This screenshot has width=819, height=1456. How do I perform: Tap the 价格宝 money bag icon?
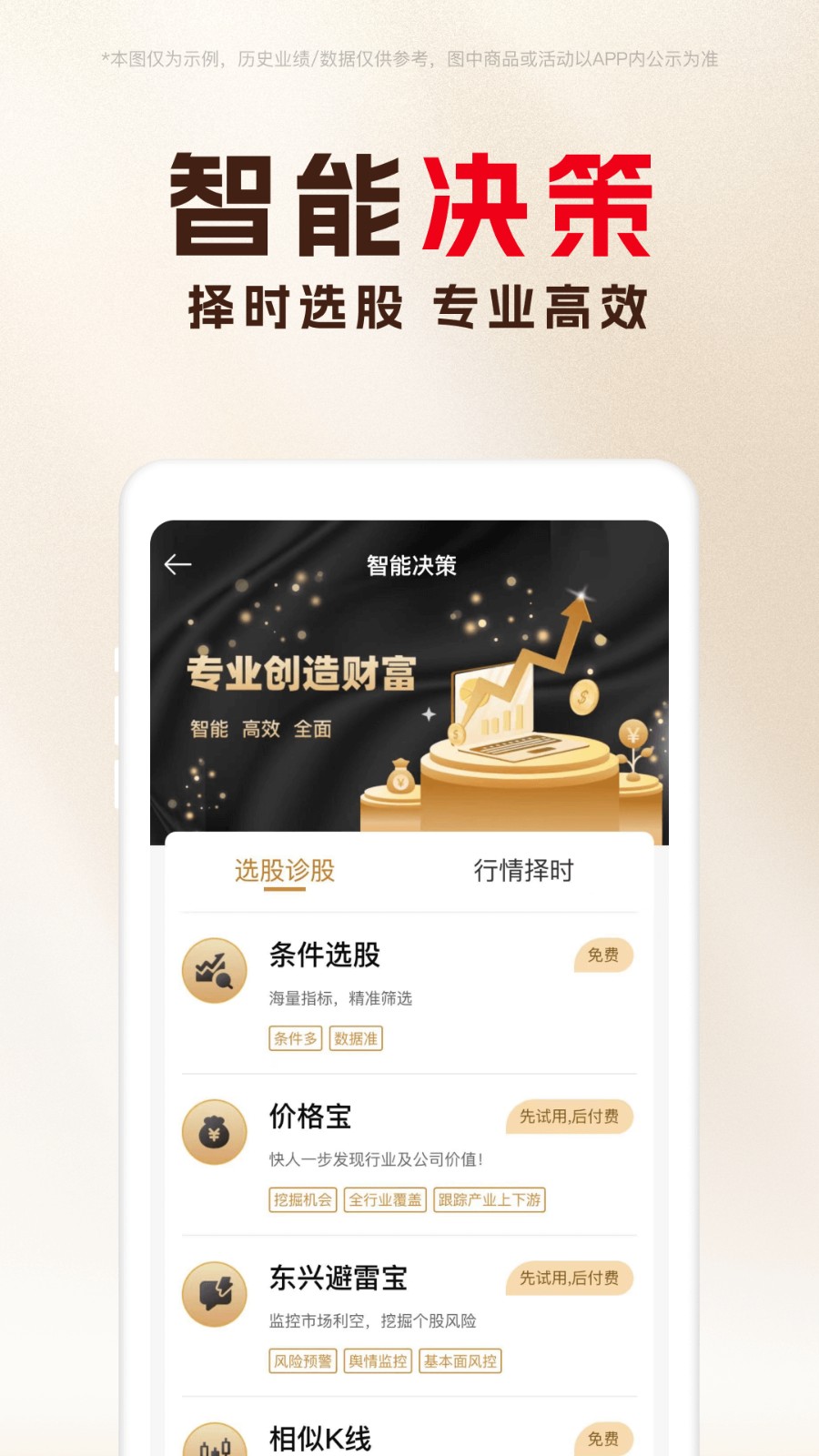coord(214,1131)
